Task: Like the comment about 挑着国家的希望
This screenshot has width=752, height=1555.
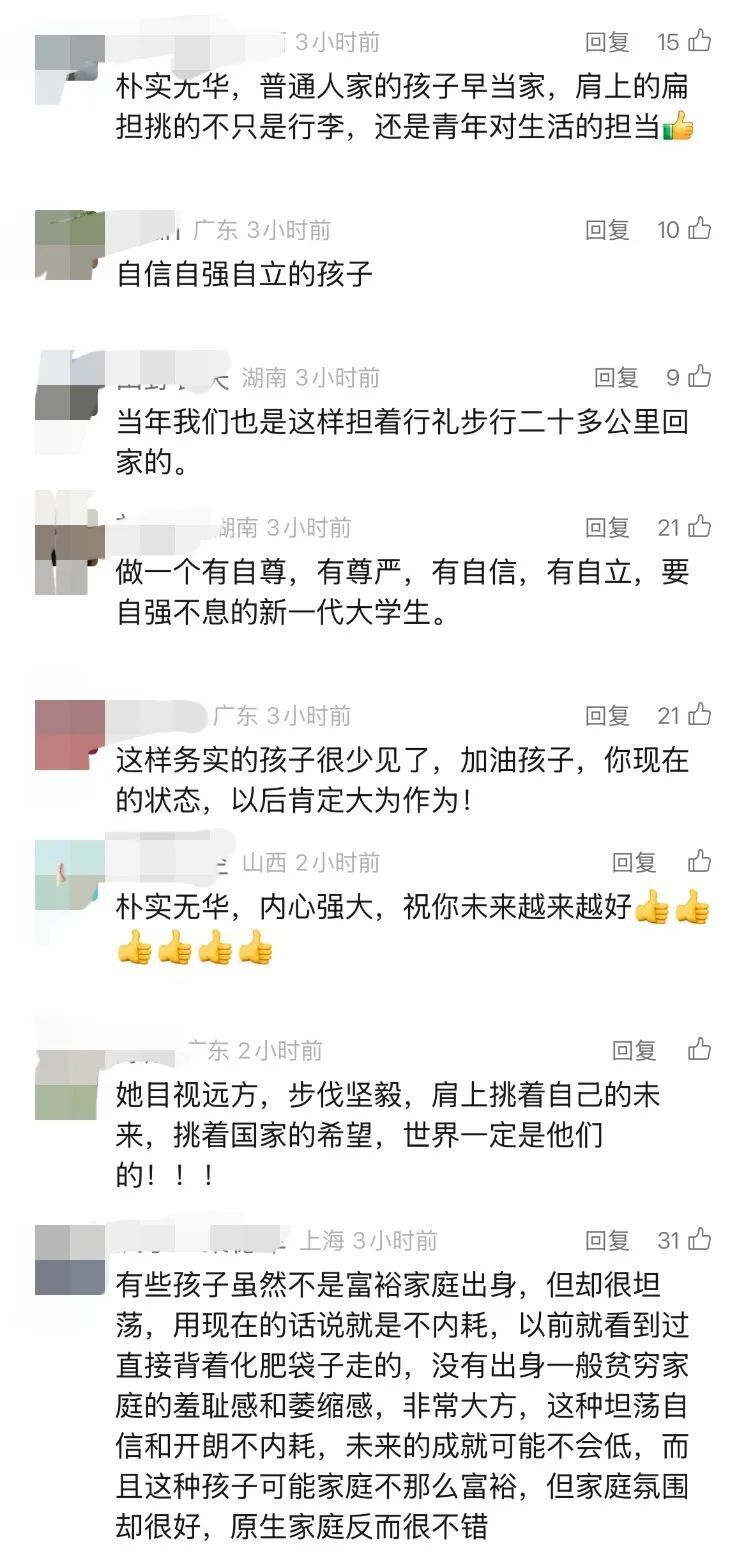Action: pyautogui.click(x=699, y=1050)
